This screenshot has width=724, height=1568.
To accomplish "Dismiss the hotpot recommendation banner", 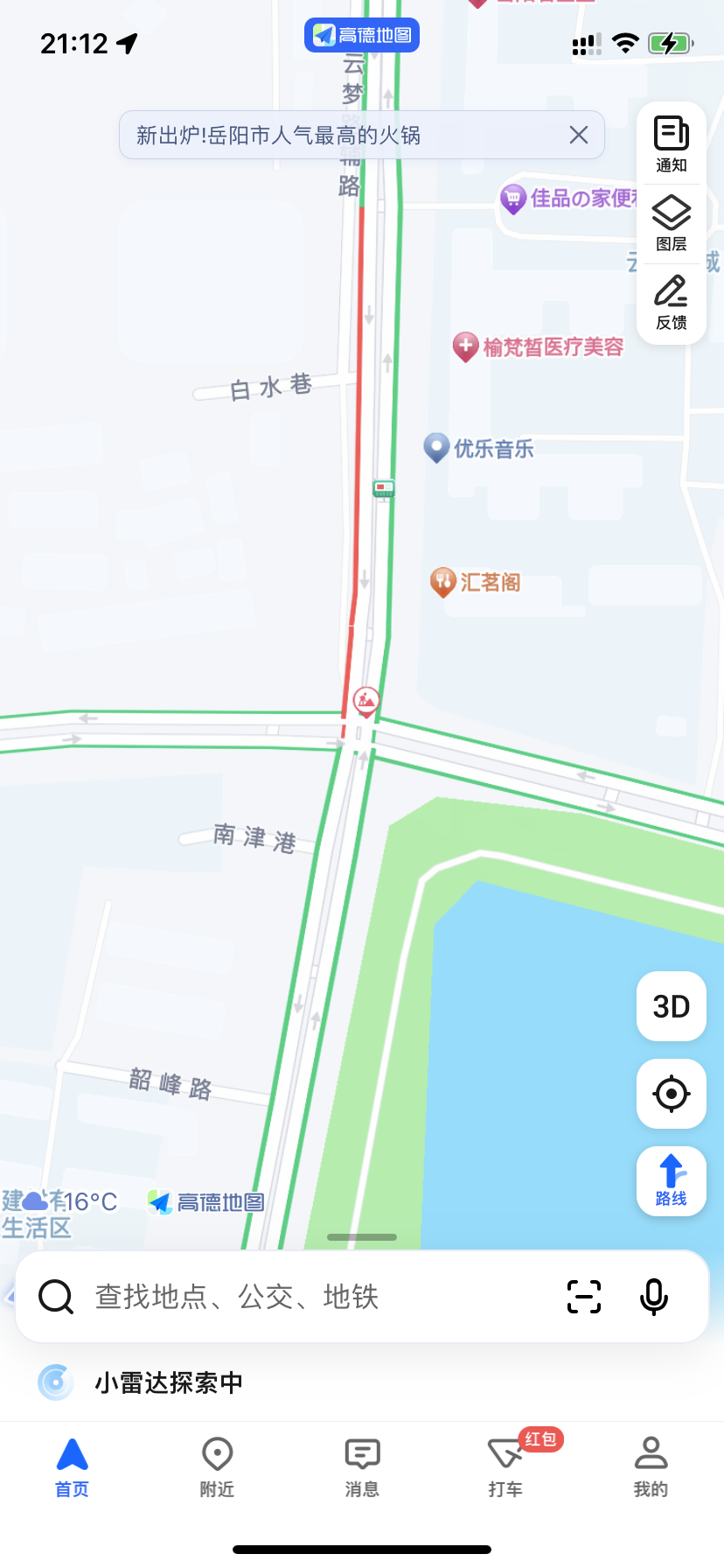I will 578,135.
